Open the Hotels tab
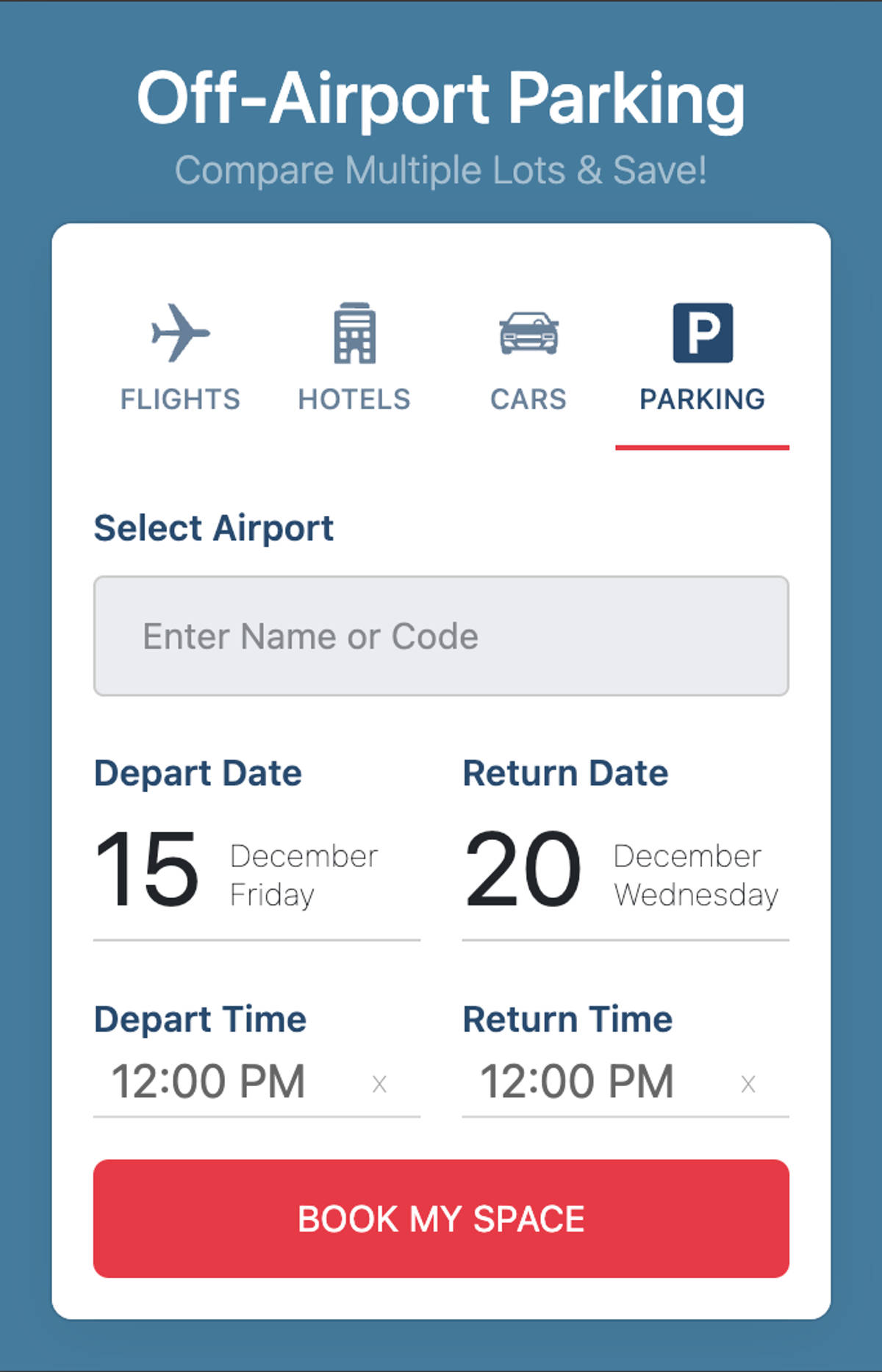Image resolution: width=882 pixels, height=1372 pixels. [354, 398]
